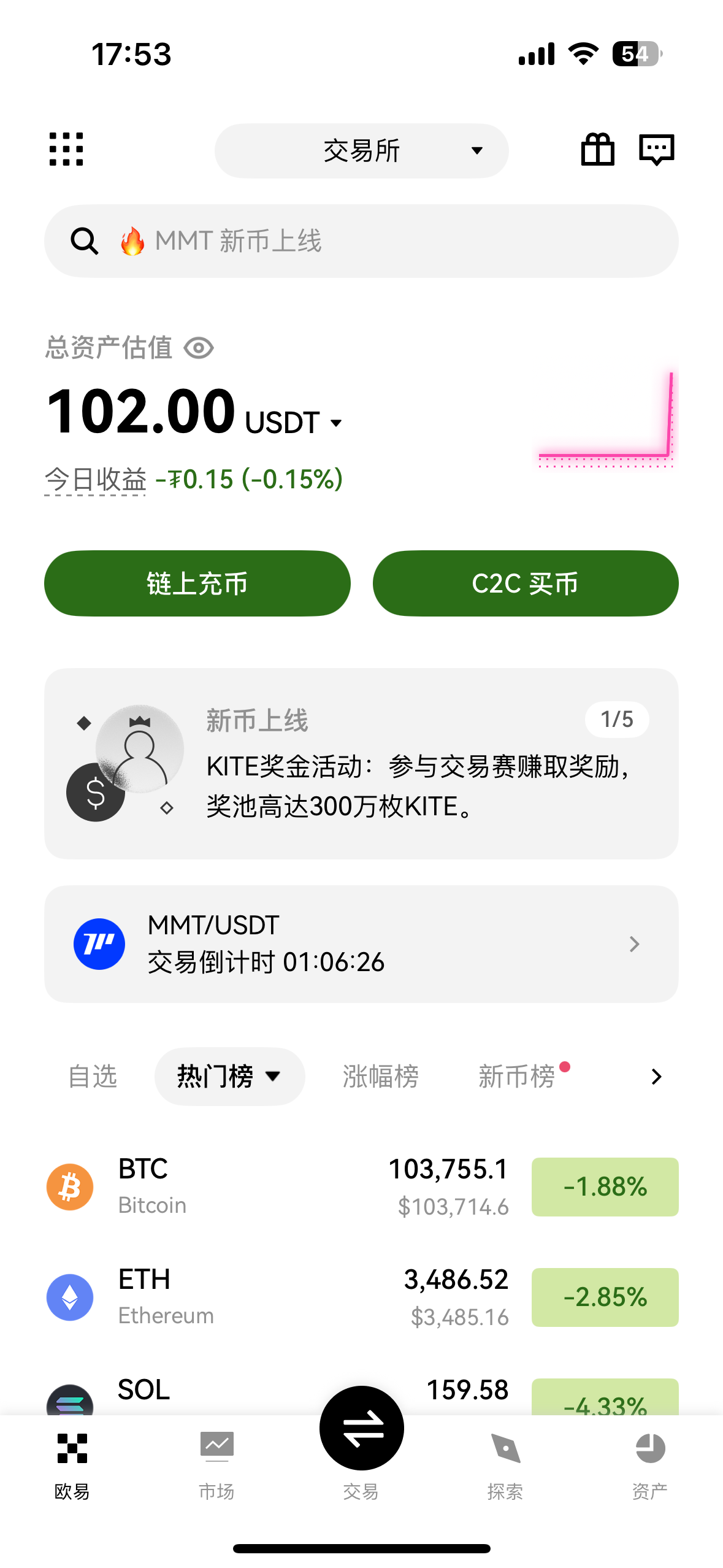This screenshot has width=723, height=1568.
Task: Tap the central 交易 swap button
Action: click(361, 1429)
